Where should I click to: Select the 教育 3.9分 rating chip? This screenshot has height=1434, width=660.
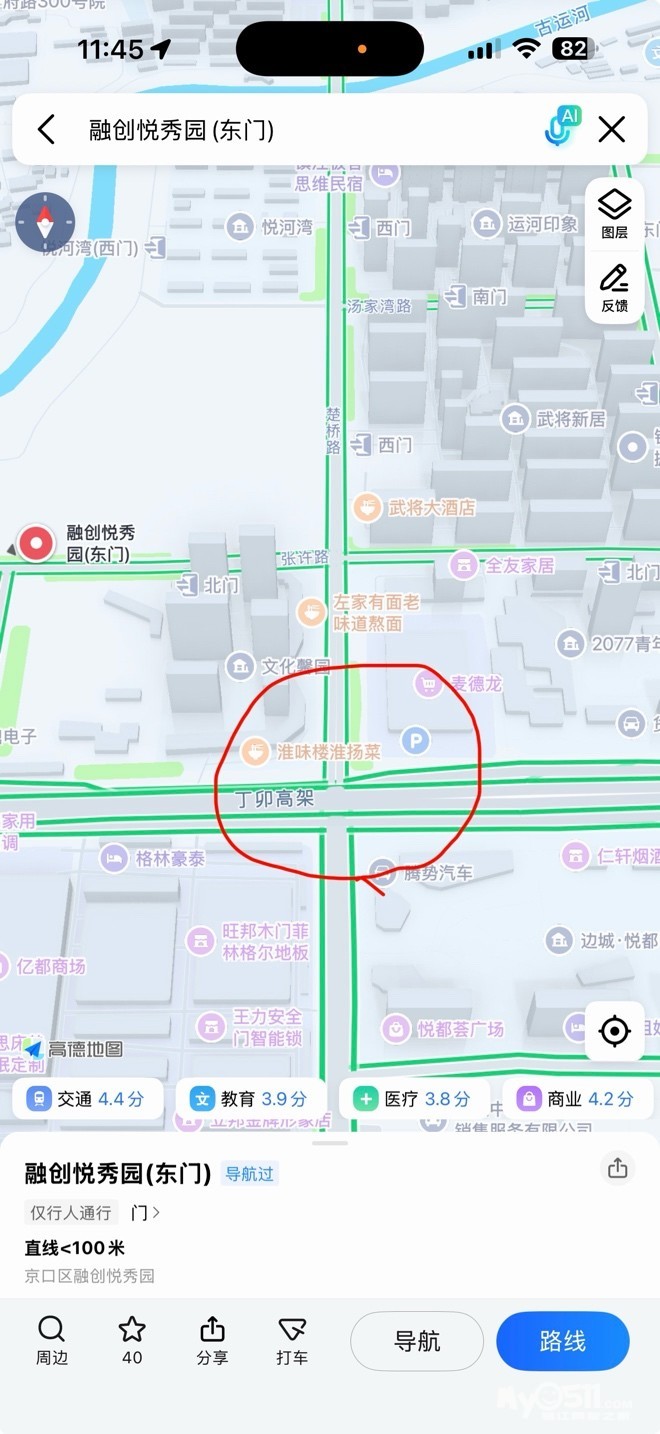(x=249, y=1098)
